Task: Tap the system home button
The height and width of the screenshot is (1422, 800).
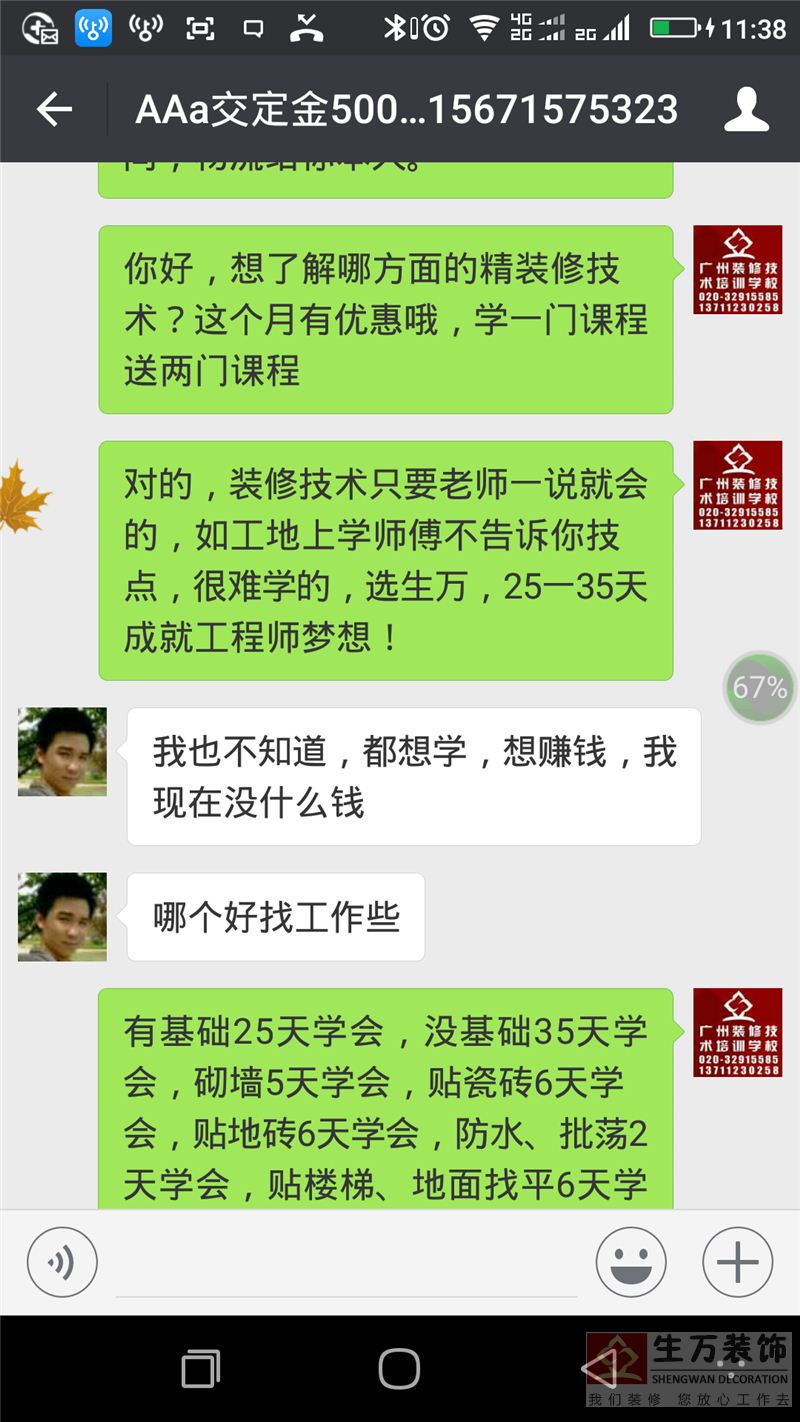Action: (399, 1368)
